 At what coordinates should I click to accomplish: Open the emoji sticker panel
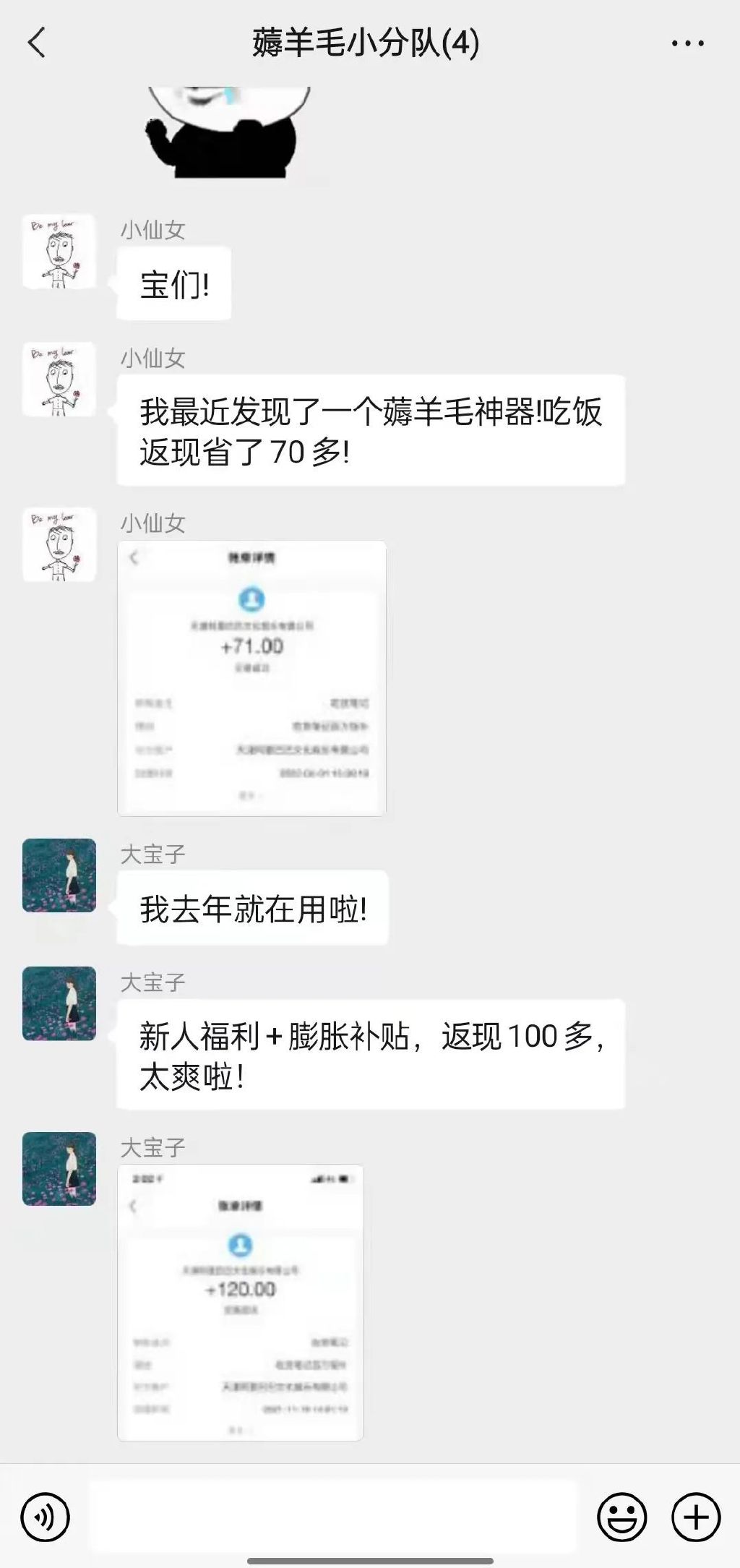621,1517
